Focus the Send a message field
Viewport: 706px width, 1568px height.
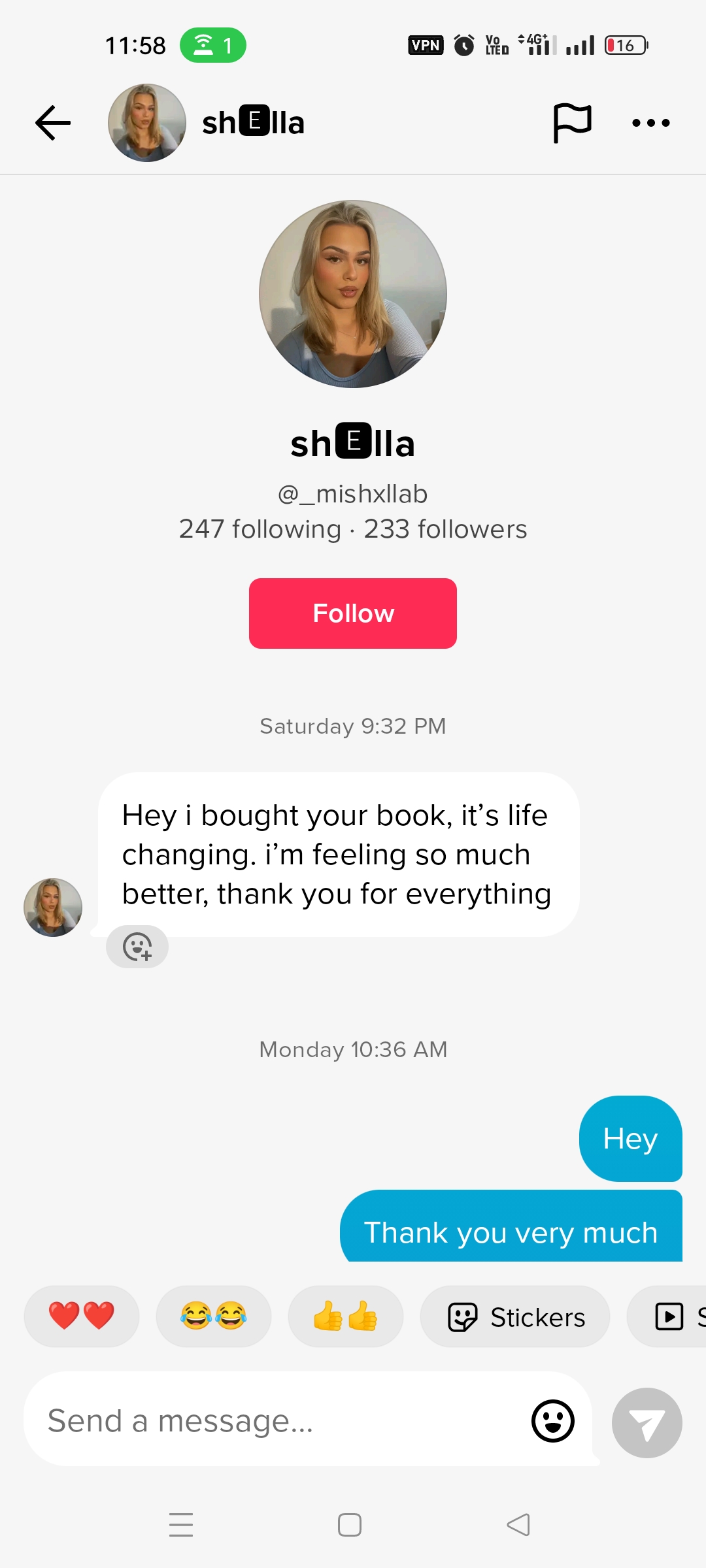[x=275, y=1421]
